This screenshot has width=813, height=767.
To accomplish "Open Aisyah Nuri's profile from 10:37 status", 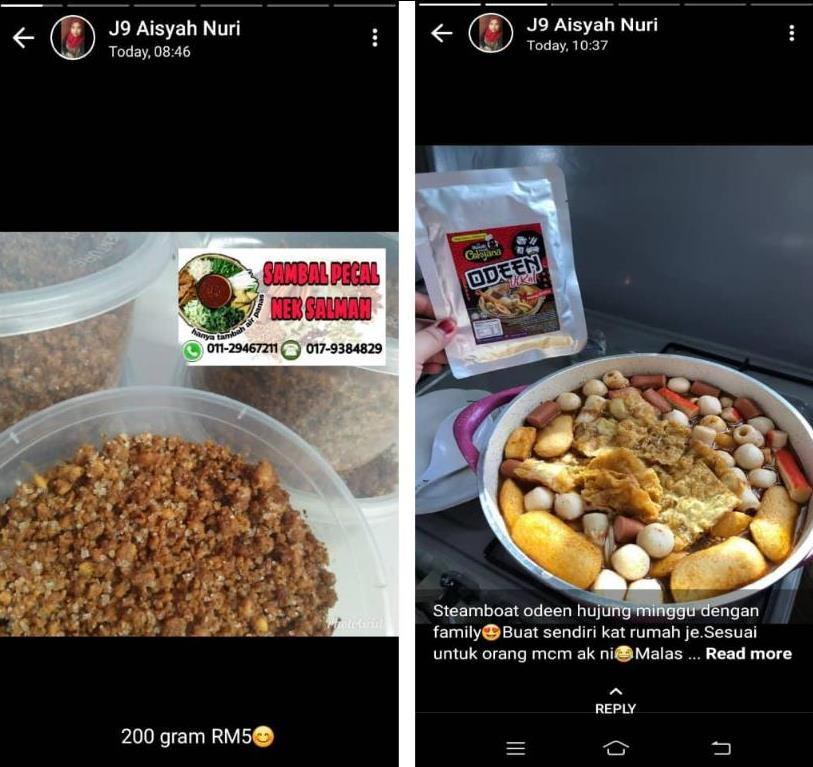I will [x=491, y=33].
